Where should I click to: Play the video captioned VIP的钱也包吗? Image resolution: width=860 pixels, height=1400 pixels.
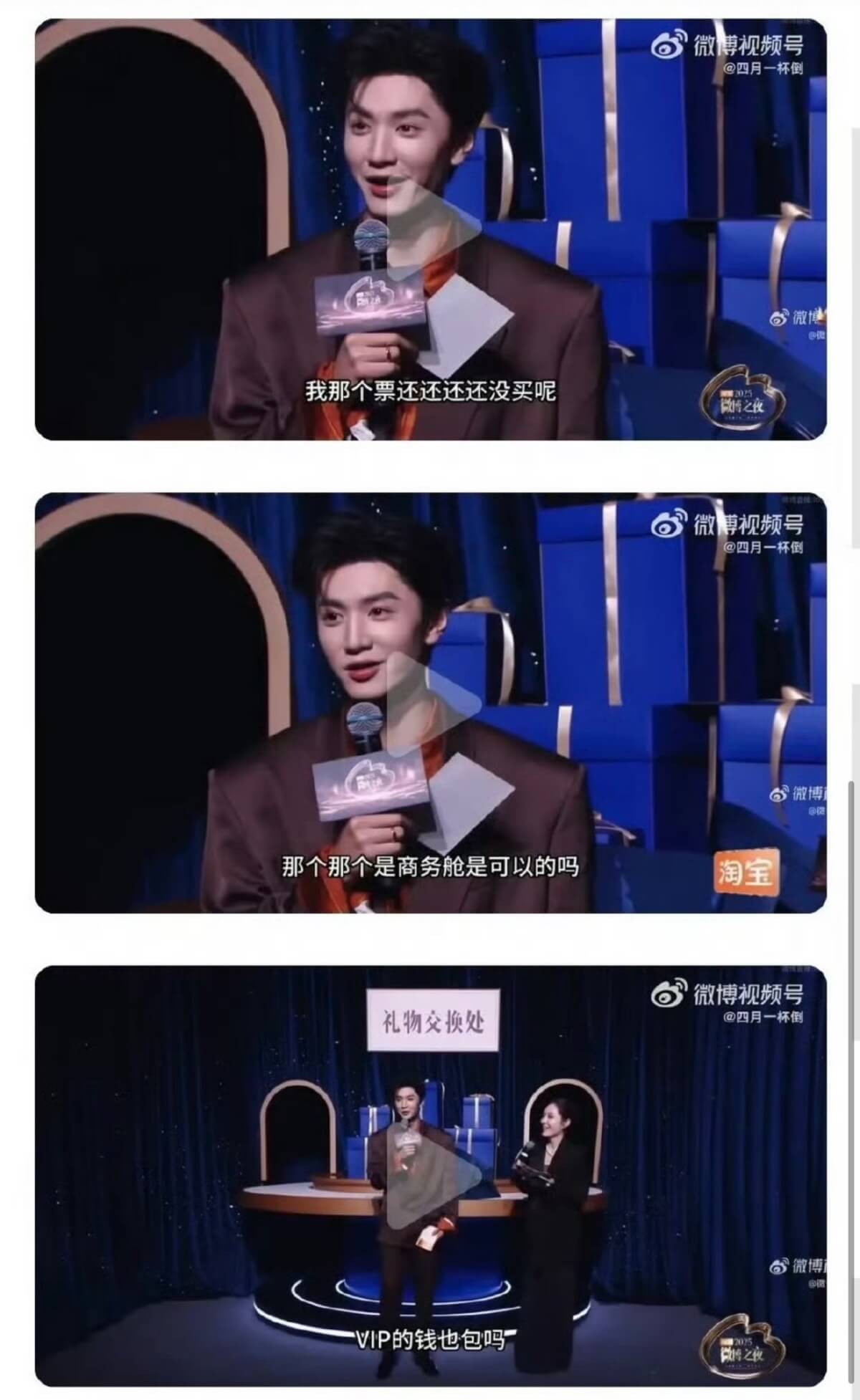coord(430,1176)
